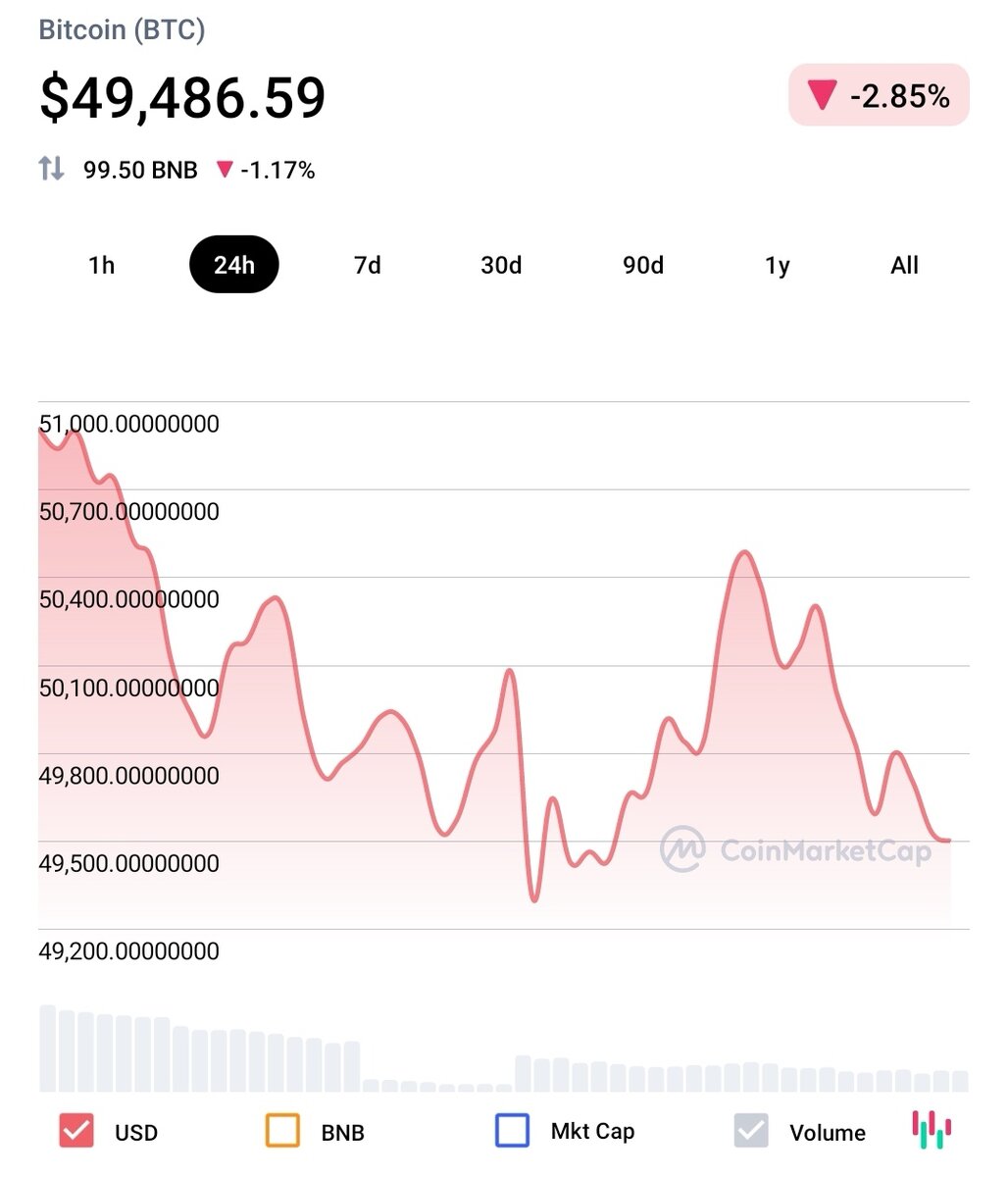
Task: Show the All-time price chart
Action: 903,264
